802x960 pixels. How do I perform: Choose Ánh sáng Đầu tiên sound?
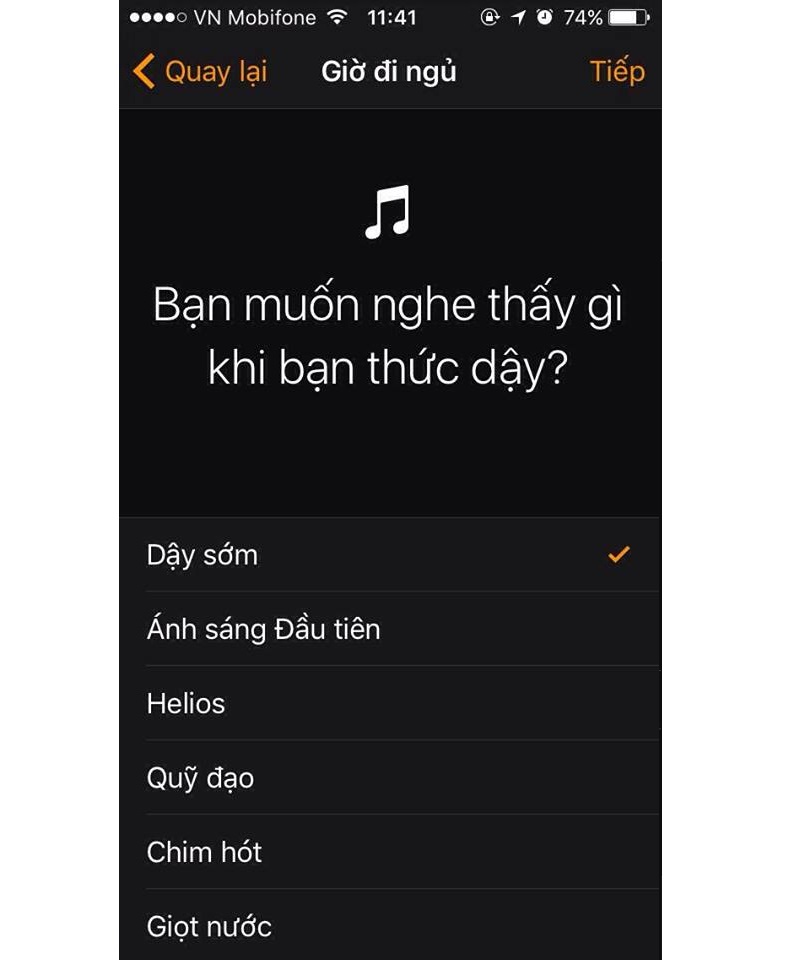390,629
